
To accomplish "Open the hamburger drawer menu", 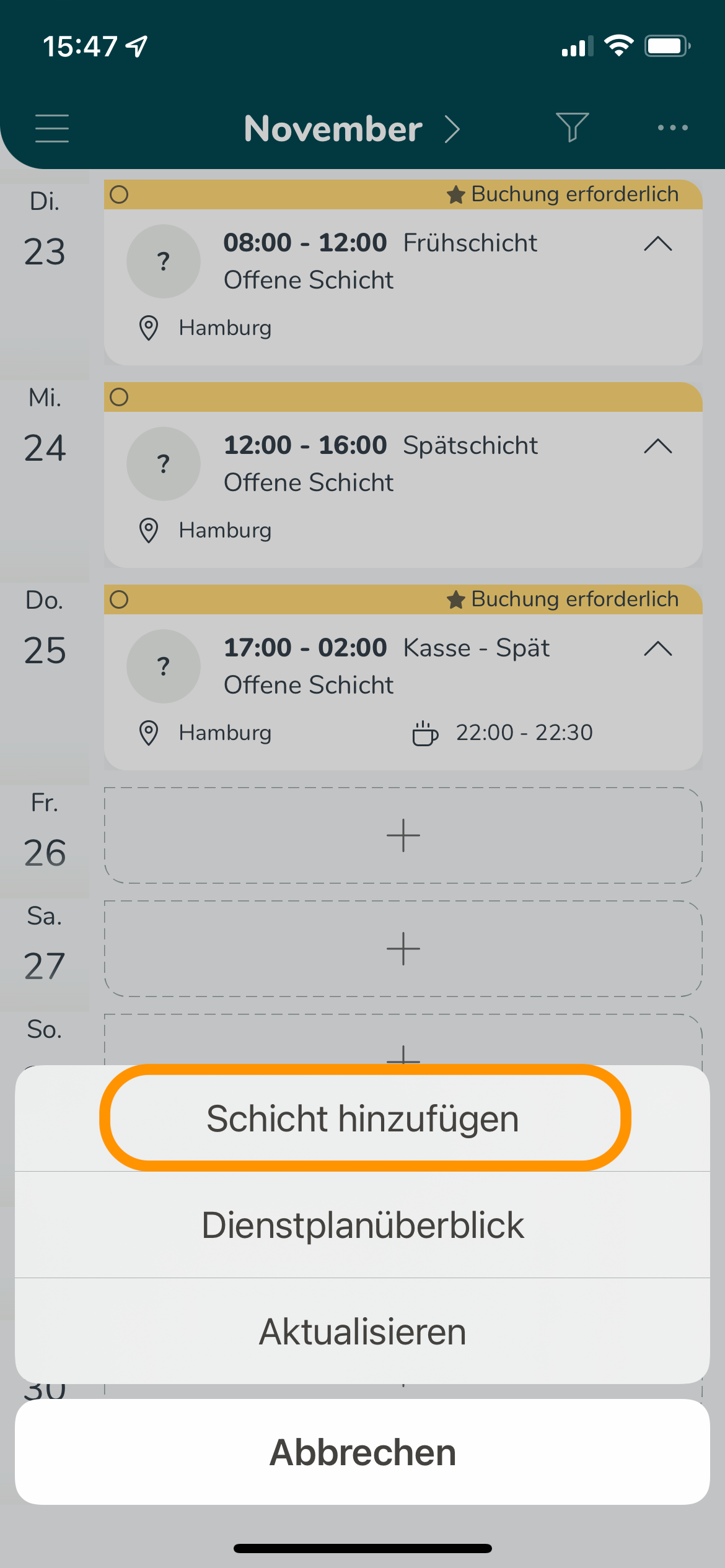I will tap(52, 128).
